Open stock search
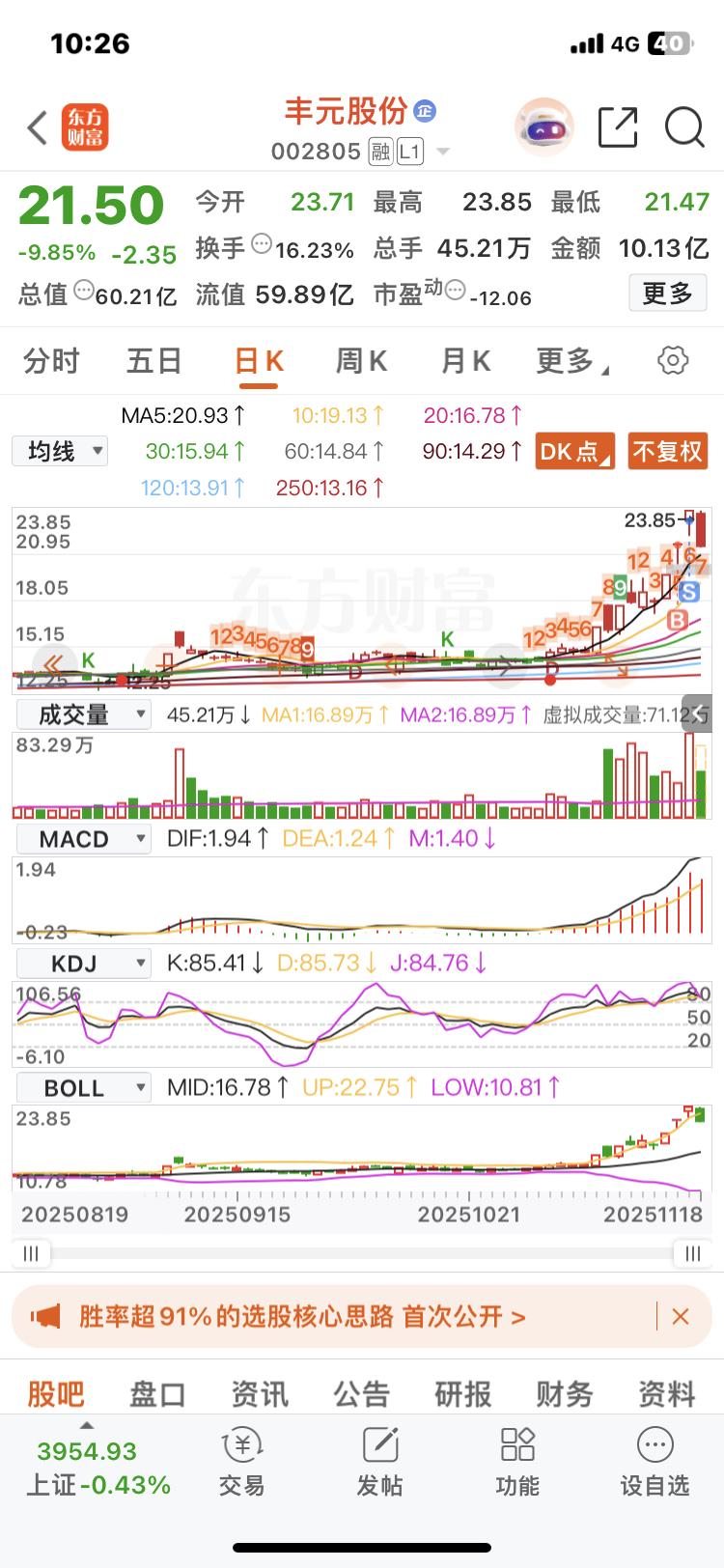Image resolution: width=724 pixels, height=1568 pixels. [x=684, y=127]
